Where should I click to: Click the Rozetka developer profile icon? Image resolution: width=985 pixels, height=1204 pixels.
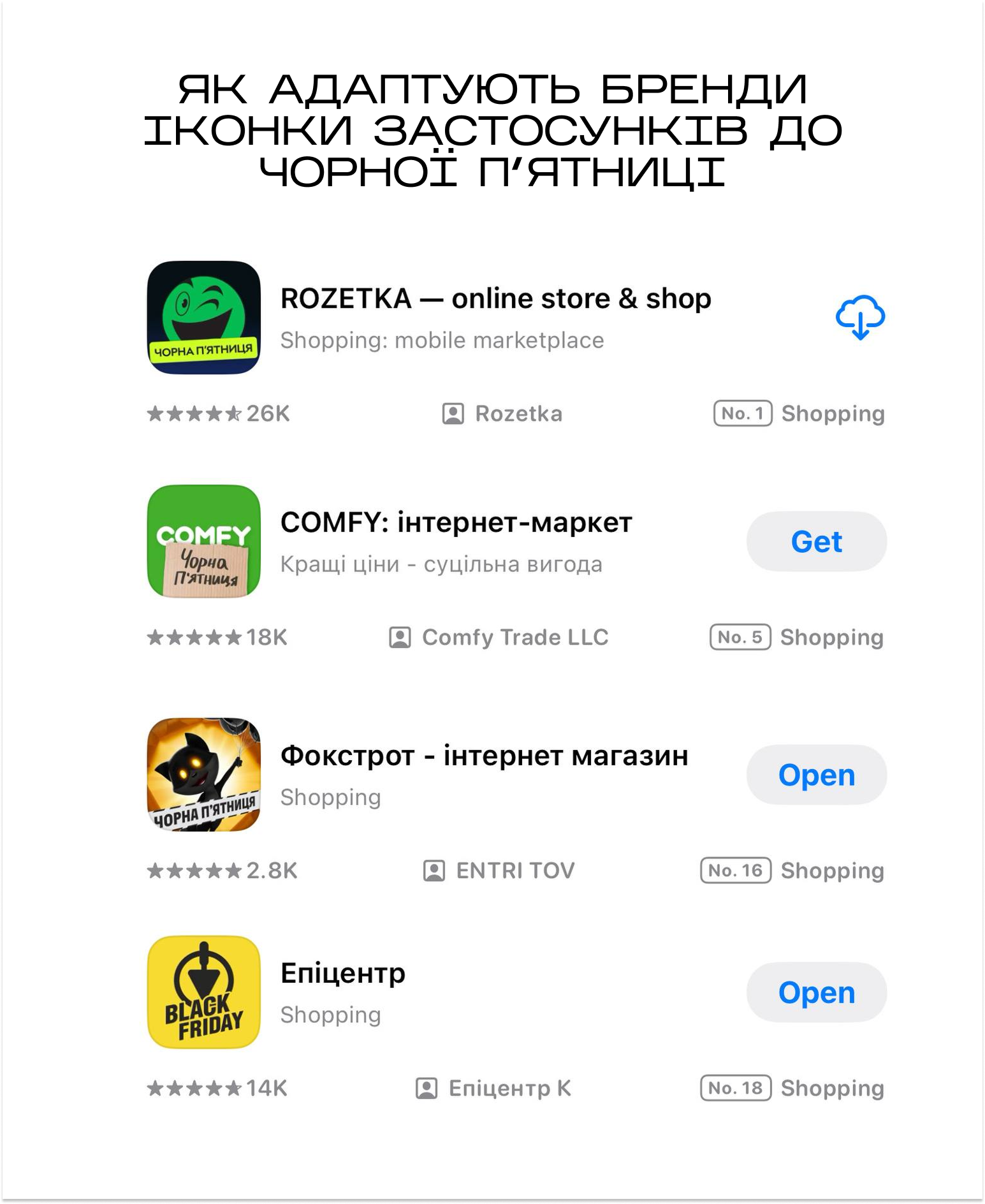click(452, 413)
